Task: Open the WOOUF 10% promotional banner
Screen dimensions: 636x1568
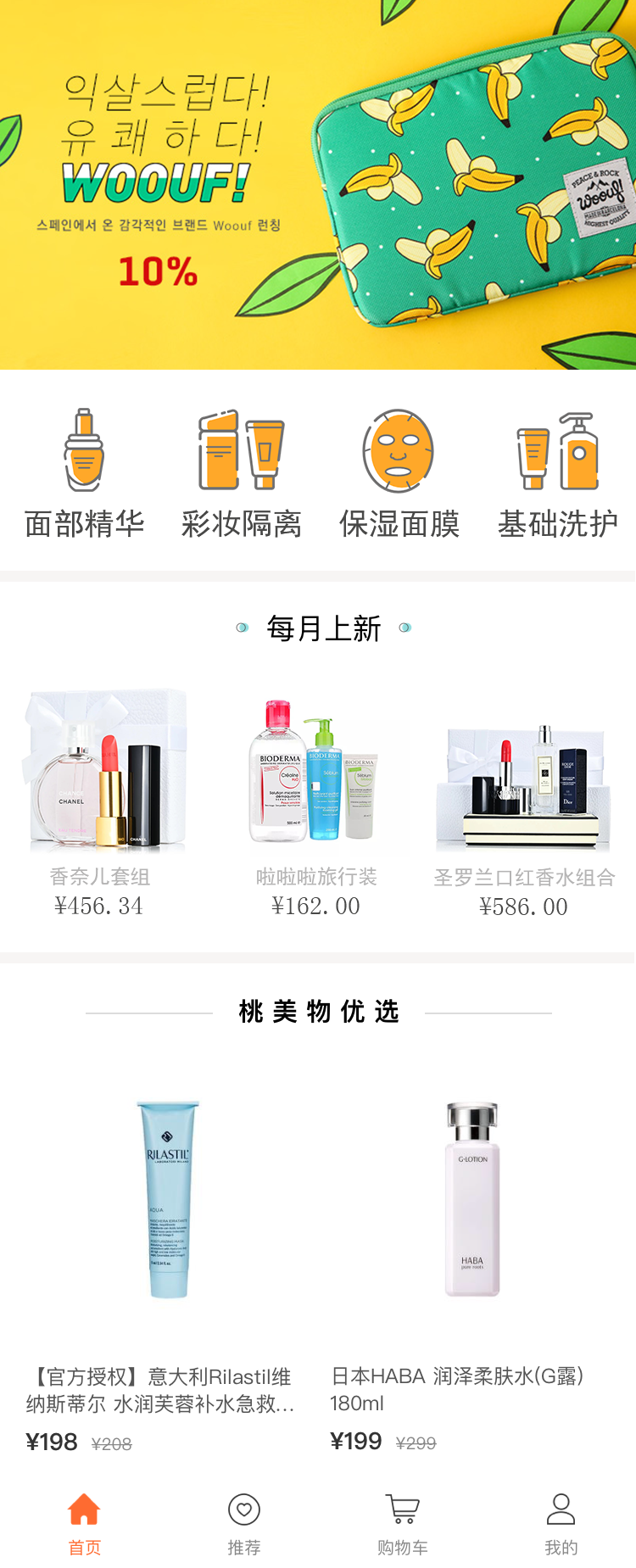Action: (318, 185)
